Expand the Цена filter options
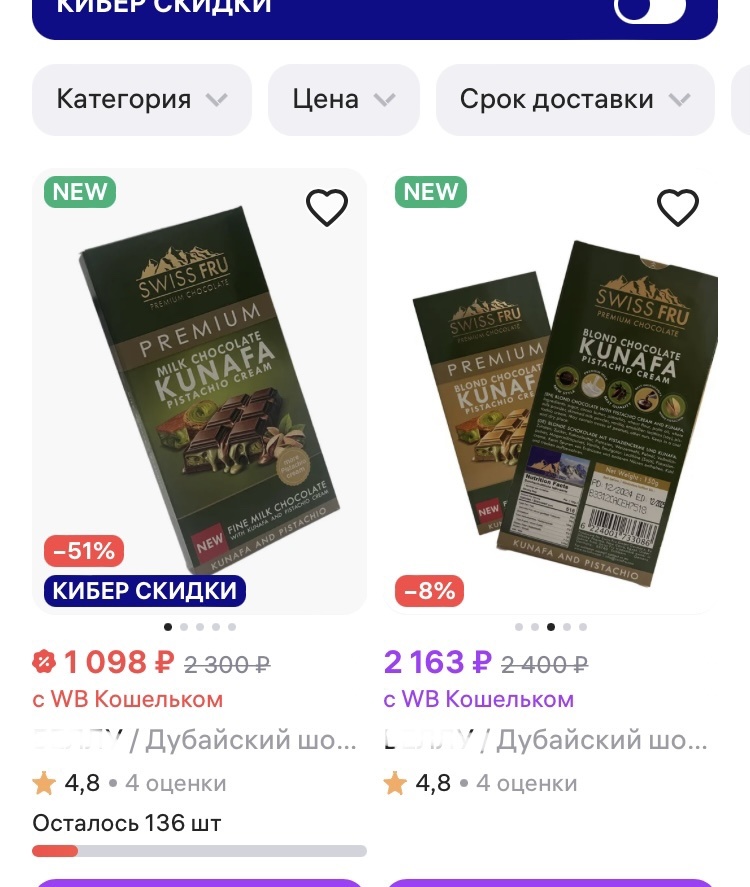This screenshot has width=750, height=887. click(x=343, y=99)
